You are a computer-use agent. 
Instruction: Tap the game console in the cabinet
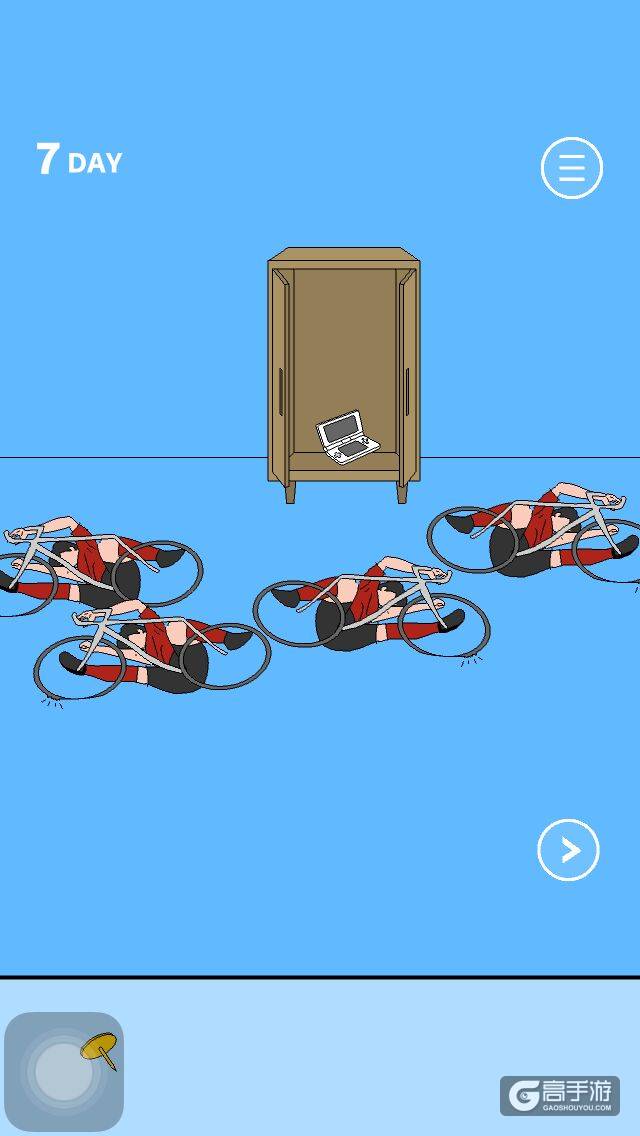pos(346,438)
